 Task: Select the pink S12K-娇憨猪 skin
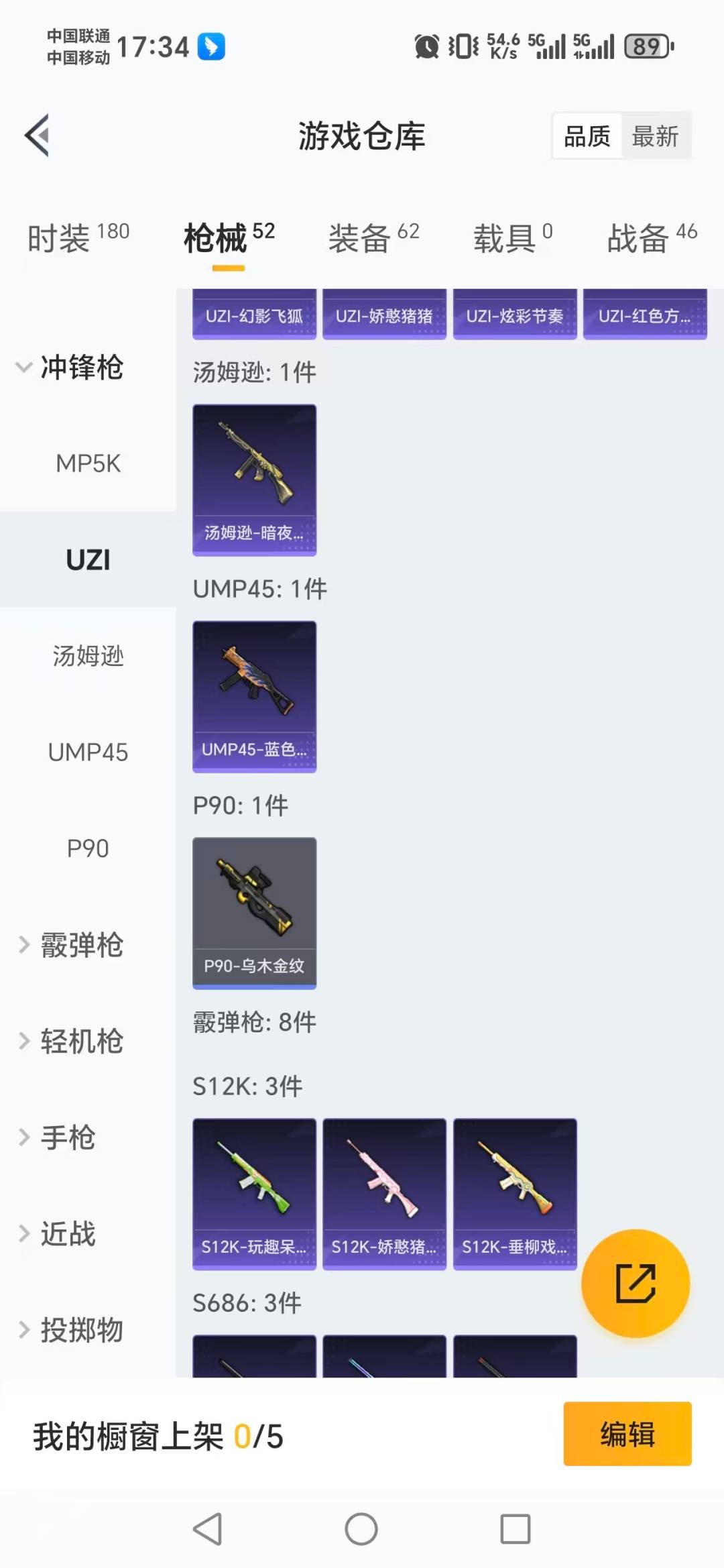pyautogui.click(x=384, y=1193)
